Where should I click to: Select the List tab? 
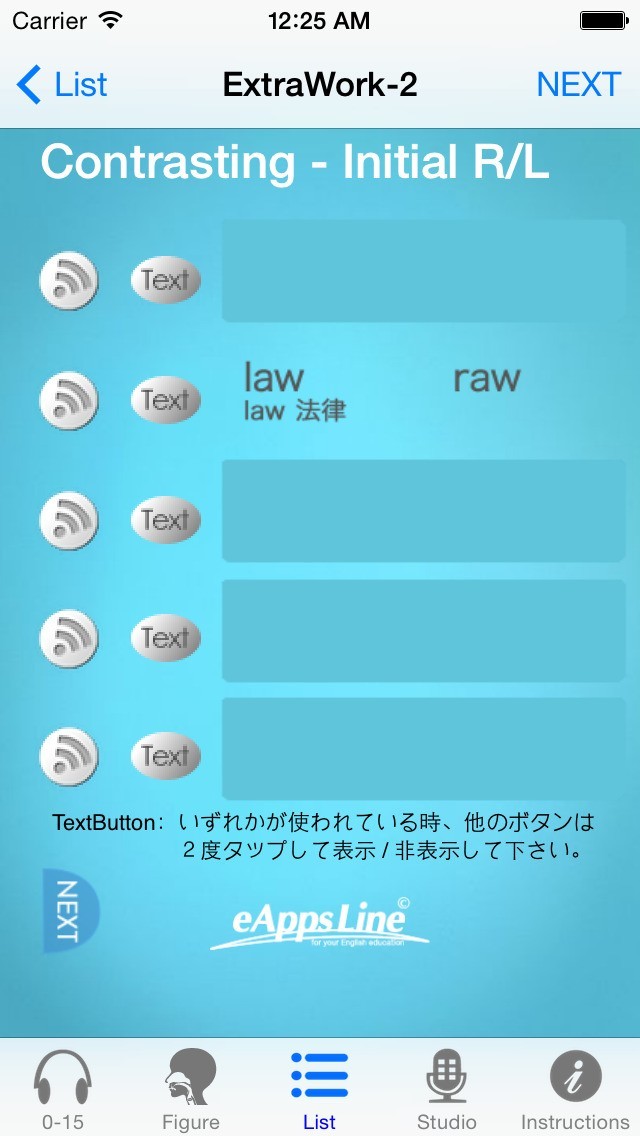coord(320,1089)
